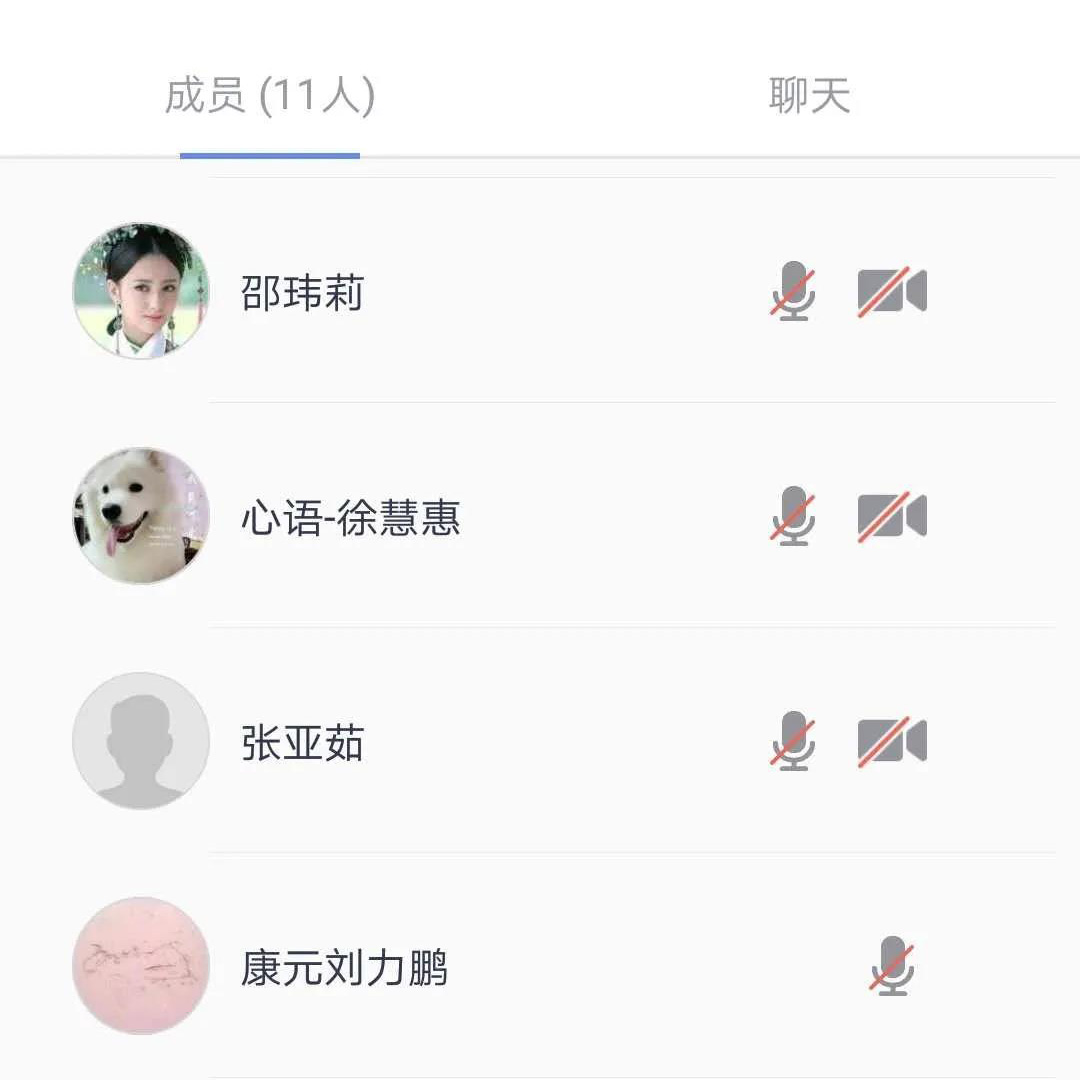Screen dimensions: 1080x1080
Task: Tap 张亚茹's disabled camera icon
Action: pyautogui.click(x=891, y=741)
